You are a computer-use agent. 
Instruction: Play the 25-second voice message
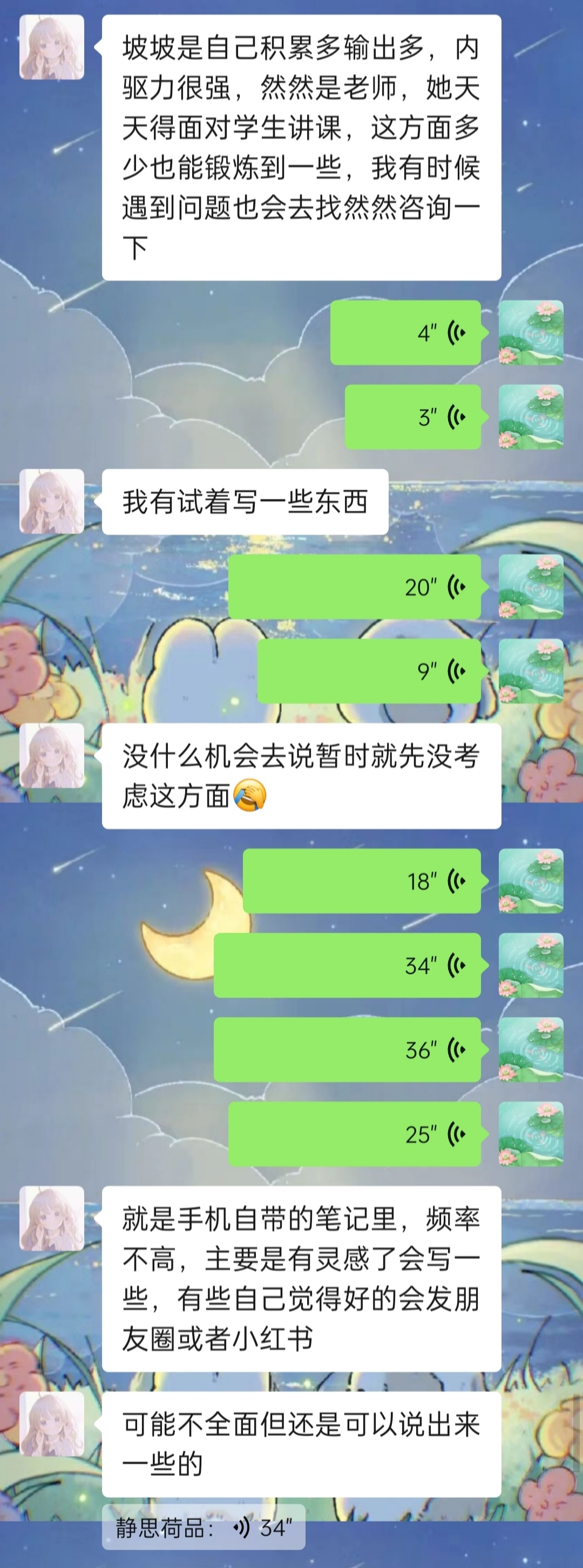coord(354,1135)
